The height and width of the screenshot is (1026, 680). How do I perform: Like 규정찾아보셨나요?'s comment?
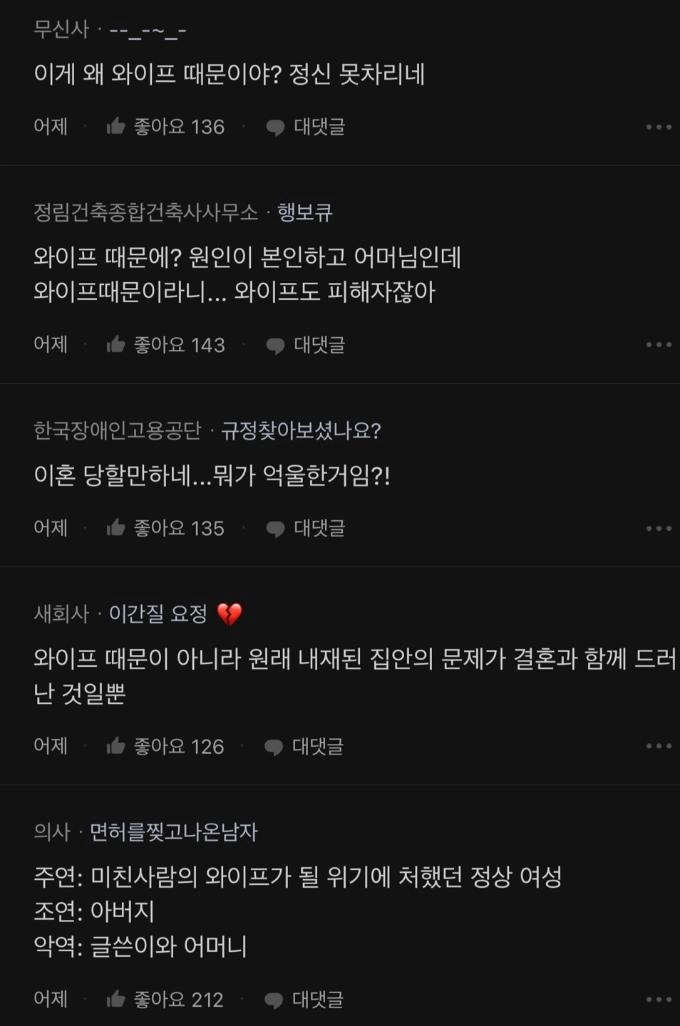tap(165, 528)
